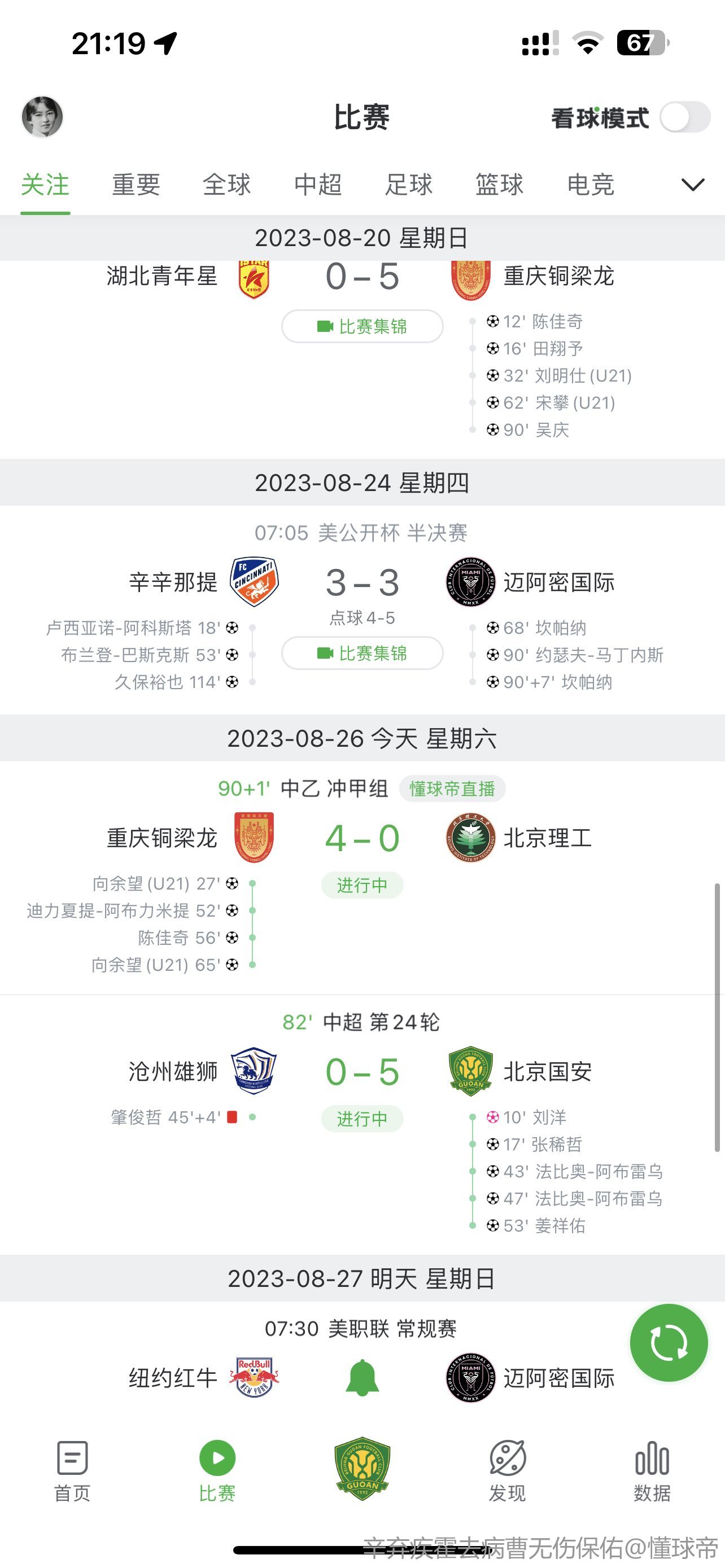Go to the 首页 tab
The height and width of the screenshot is (1568, 725).
point(72,1470)
